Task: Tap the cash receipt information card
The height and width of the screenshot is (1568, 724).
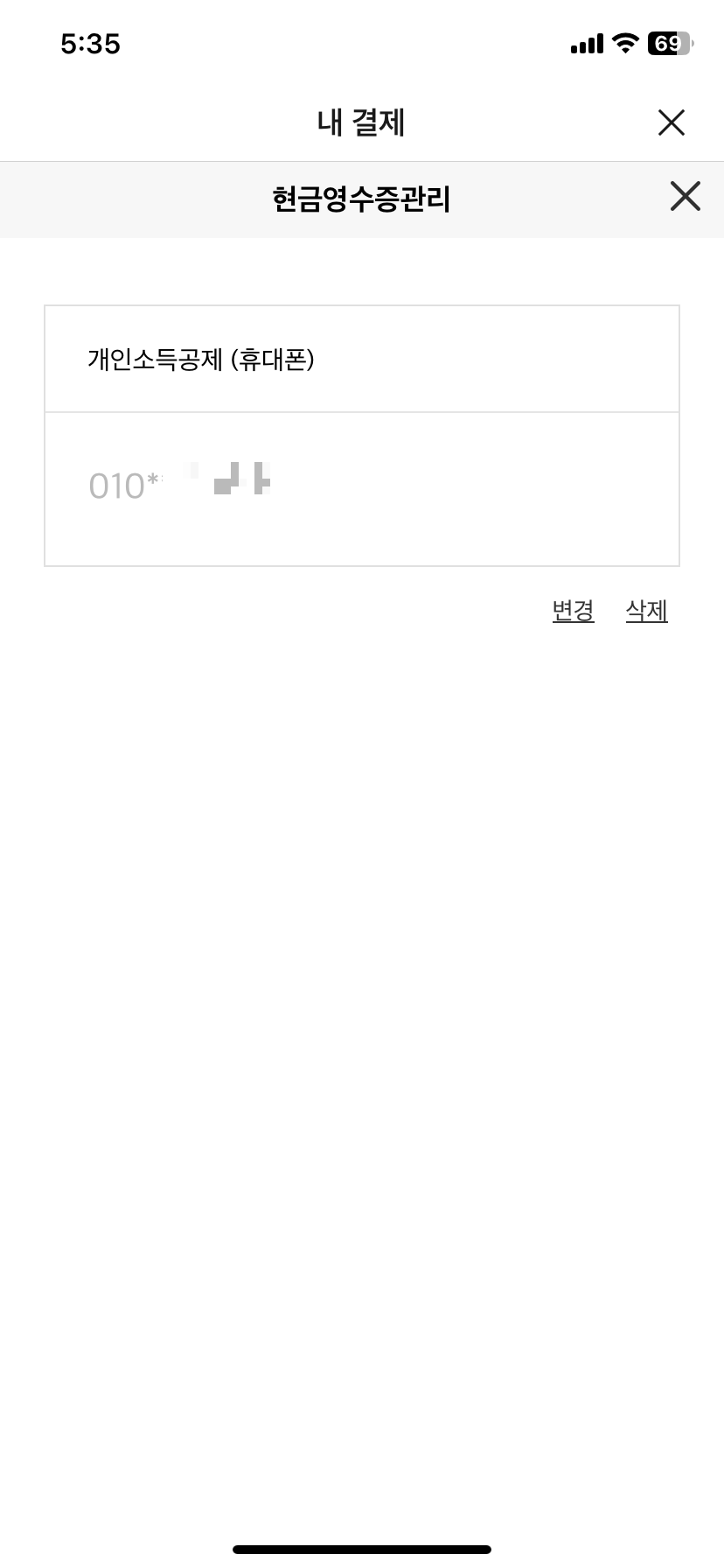Action: click(362, 434)
